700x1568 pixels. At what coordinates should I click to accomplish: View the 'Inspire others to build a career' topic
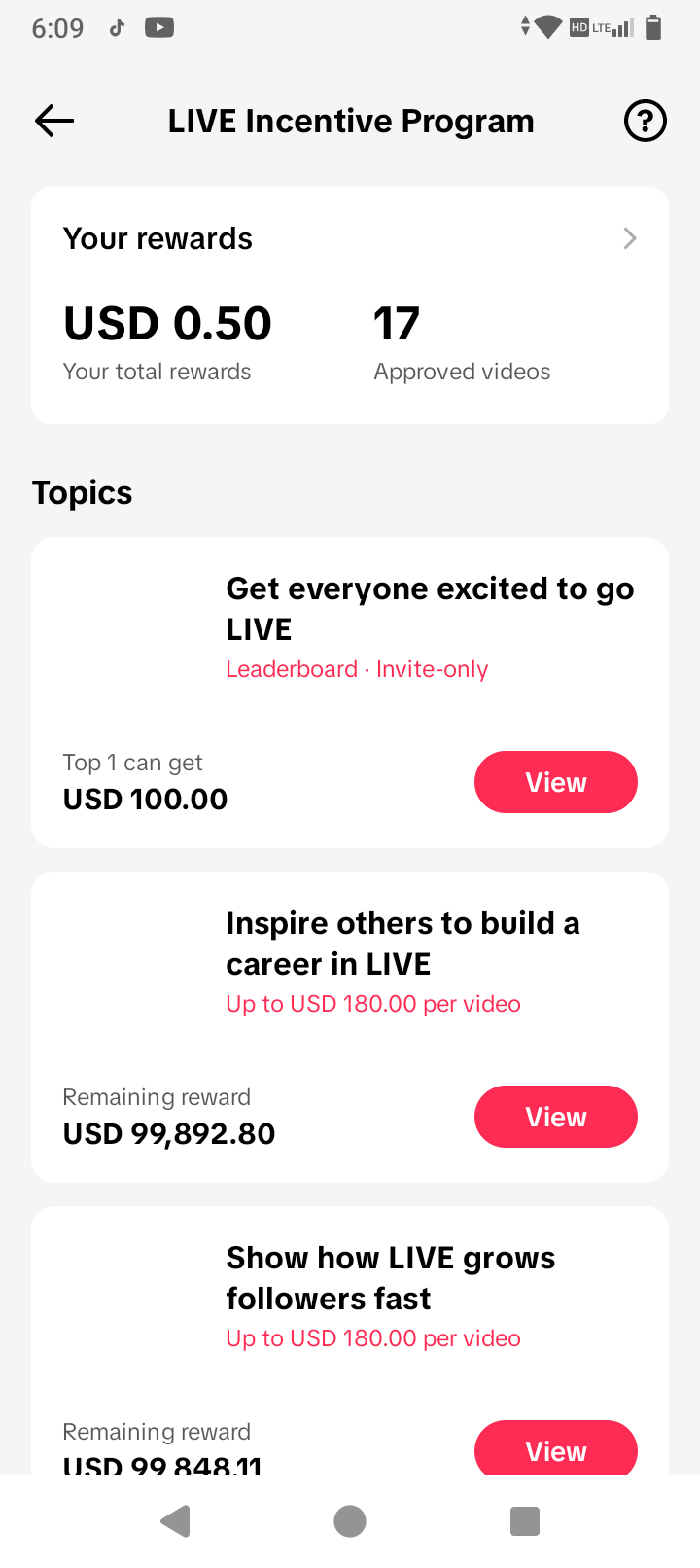click(x=556, y=1117)
